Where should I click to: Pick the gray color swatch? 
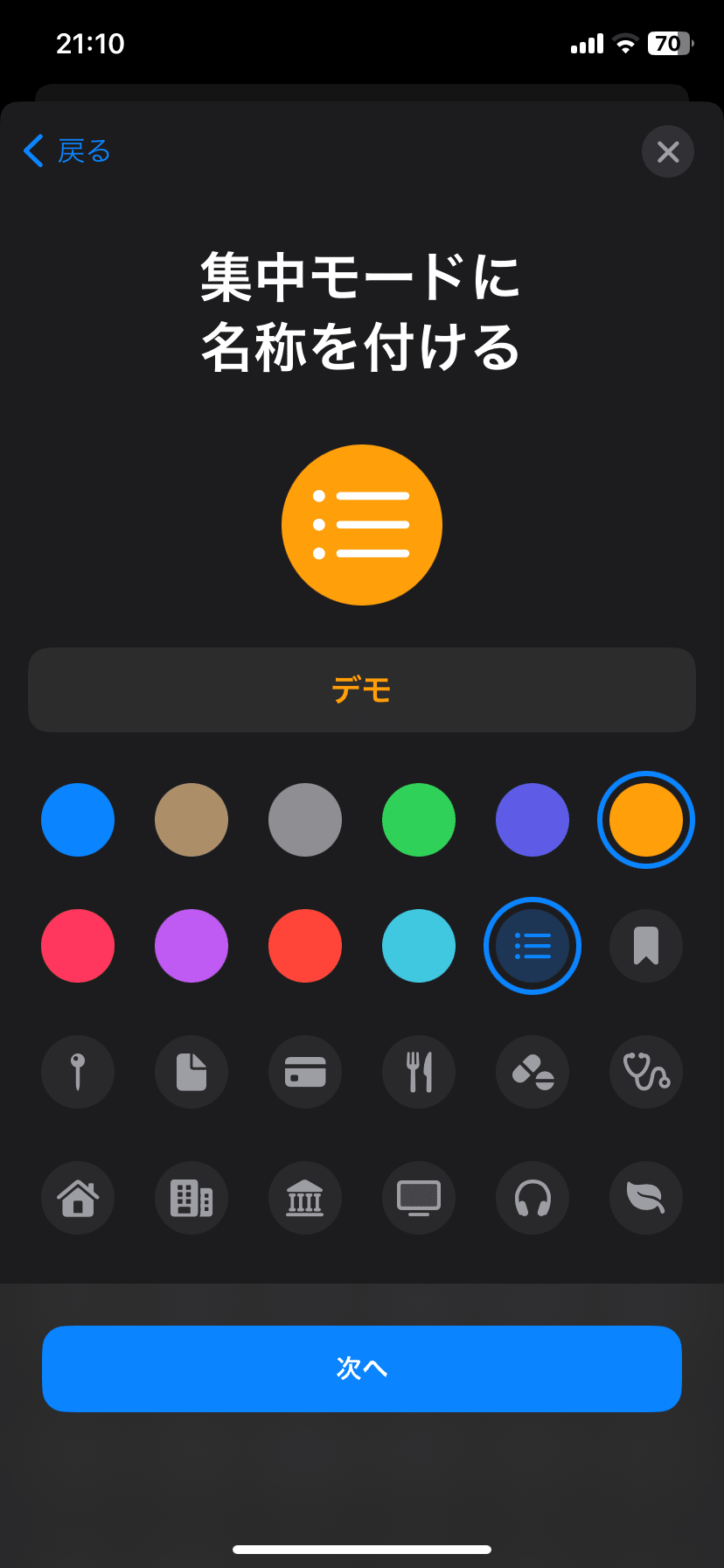coord(305,820)
